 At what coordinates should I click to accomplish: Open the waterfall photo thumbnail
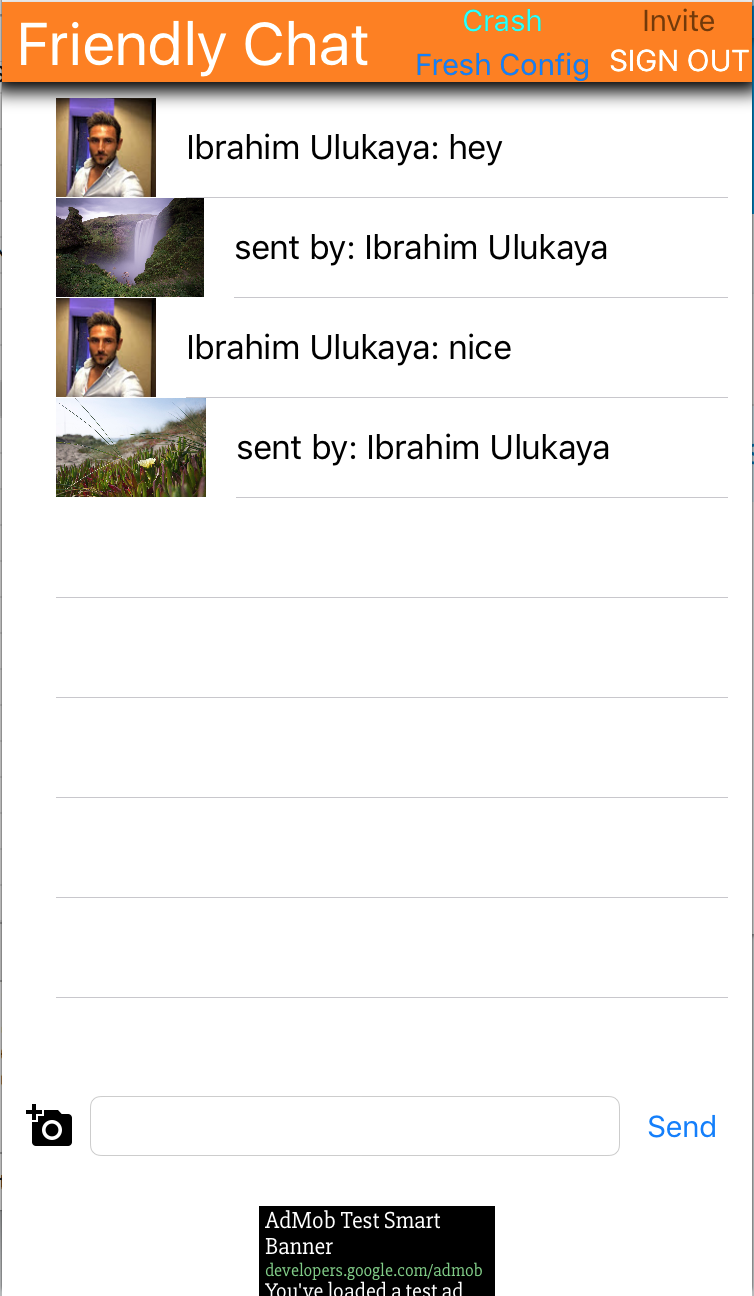point(129,247)
